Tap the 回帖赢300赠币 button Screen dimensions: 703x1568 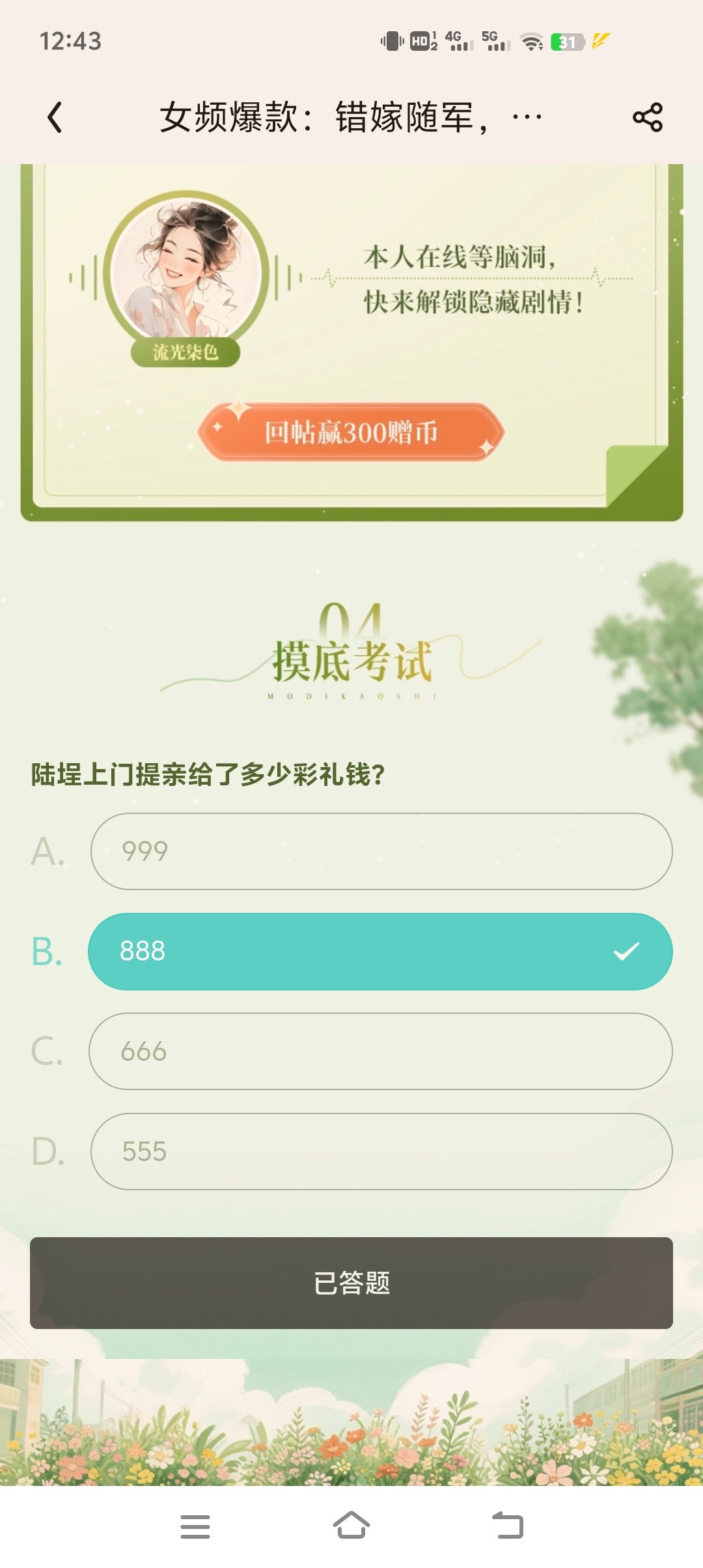tap(351, 432)
